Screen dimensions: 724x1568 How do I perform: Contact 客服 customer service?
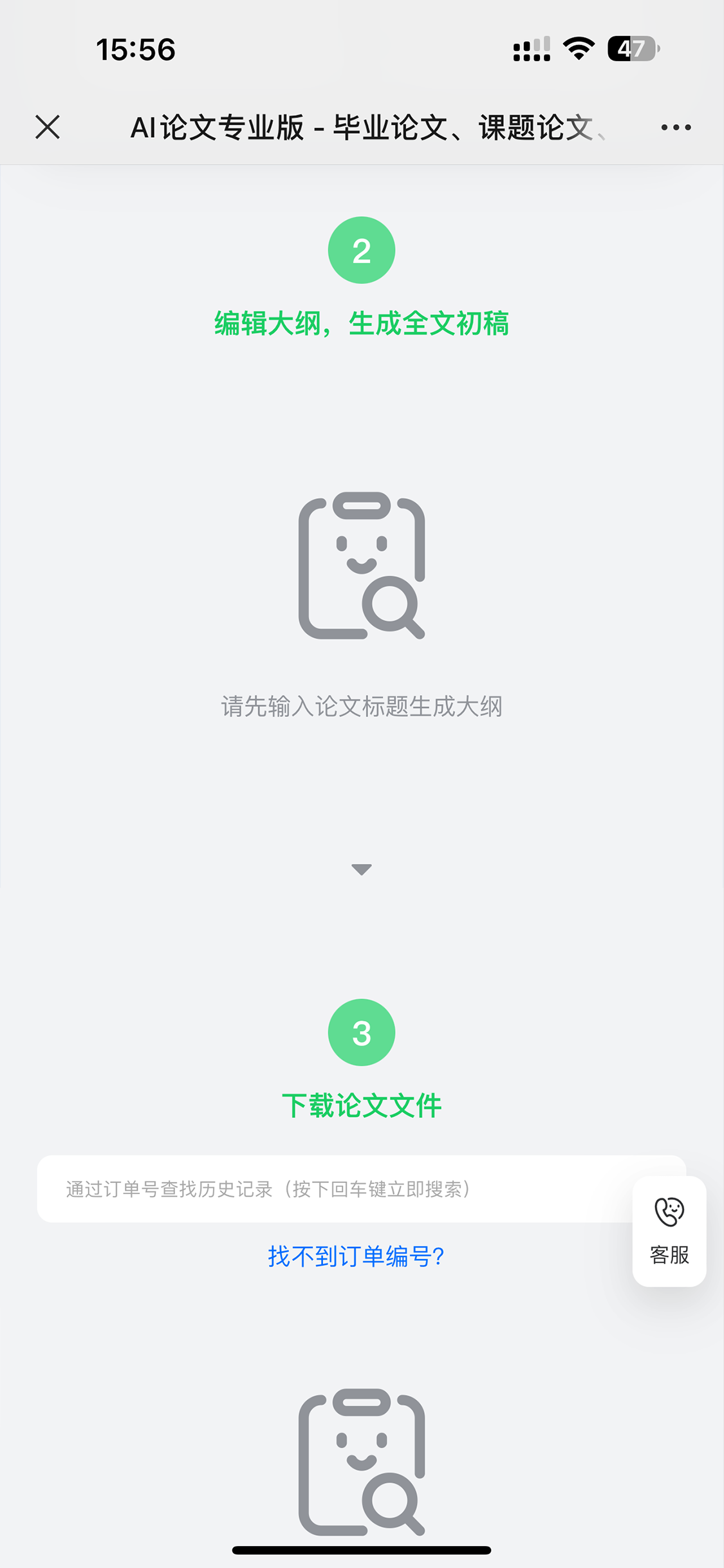click(669, 1231)
